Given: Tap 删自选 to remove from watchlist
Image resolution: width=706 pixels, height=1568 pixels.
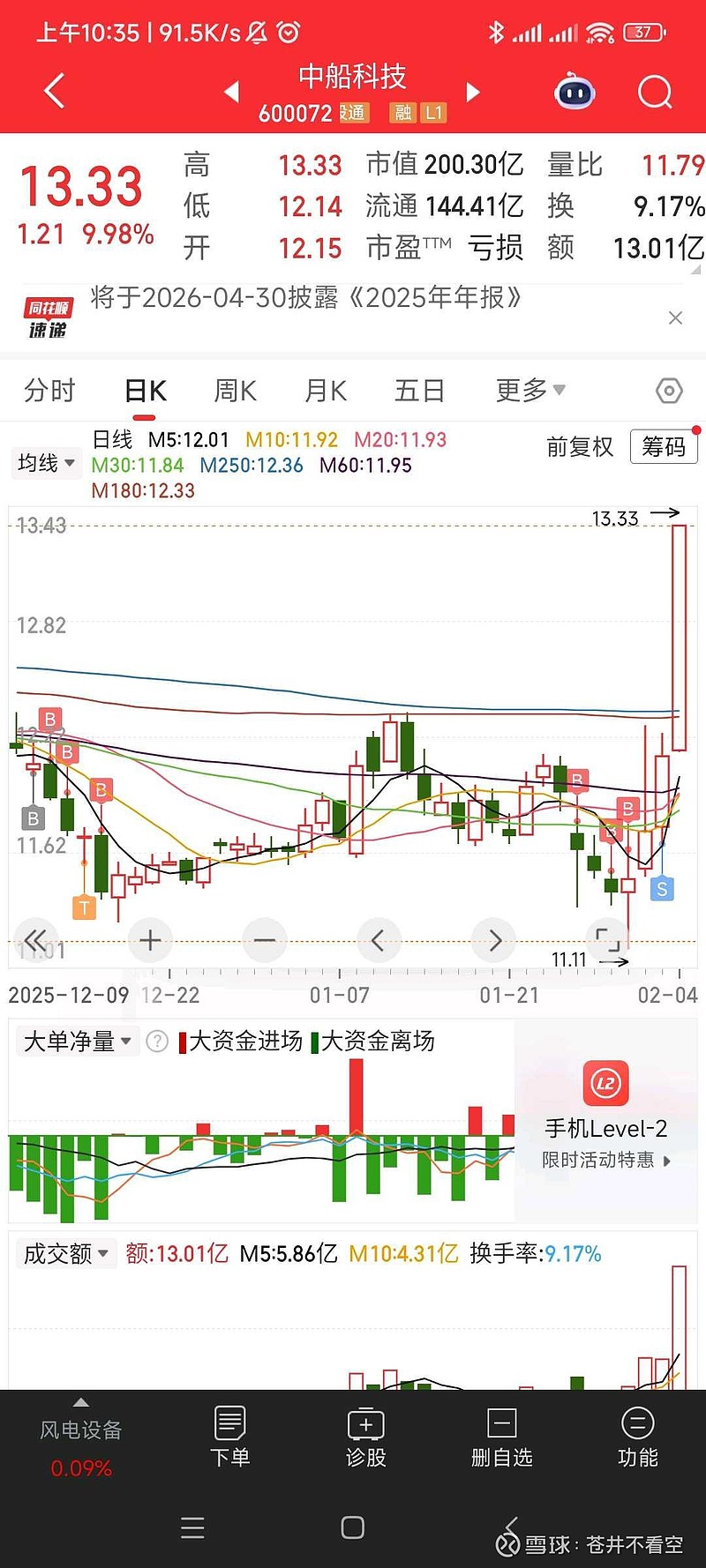Looking at the screenshot, I should (501, 1437).
